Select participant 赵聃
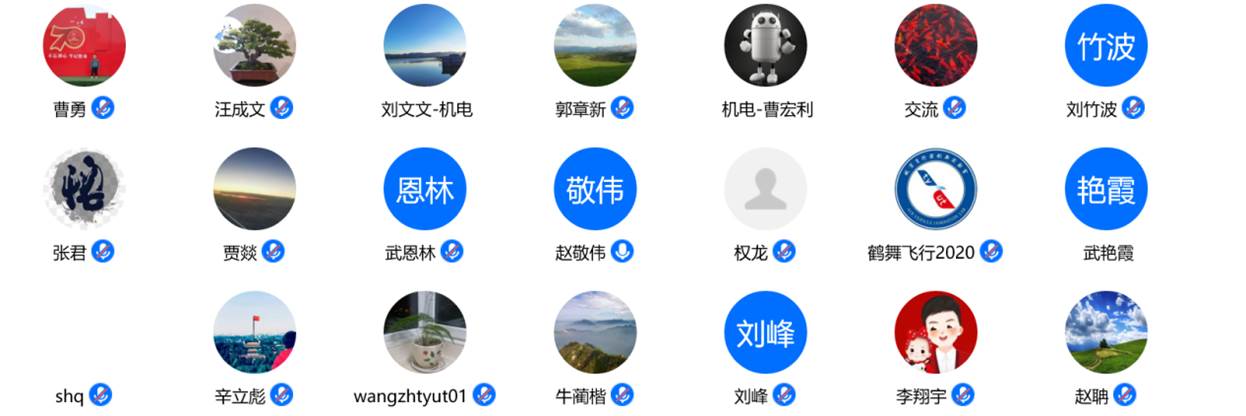 [x=1106, y=332]
